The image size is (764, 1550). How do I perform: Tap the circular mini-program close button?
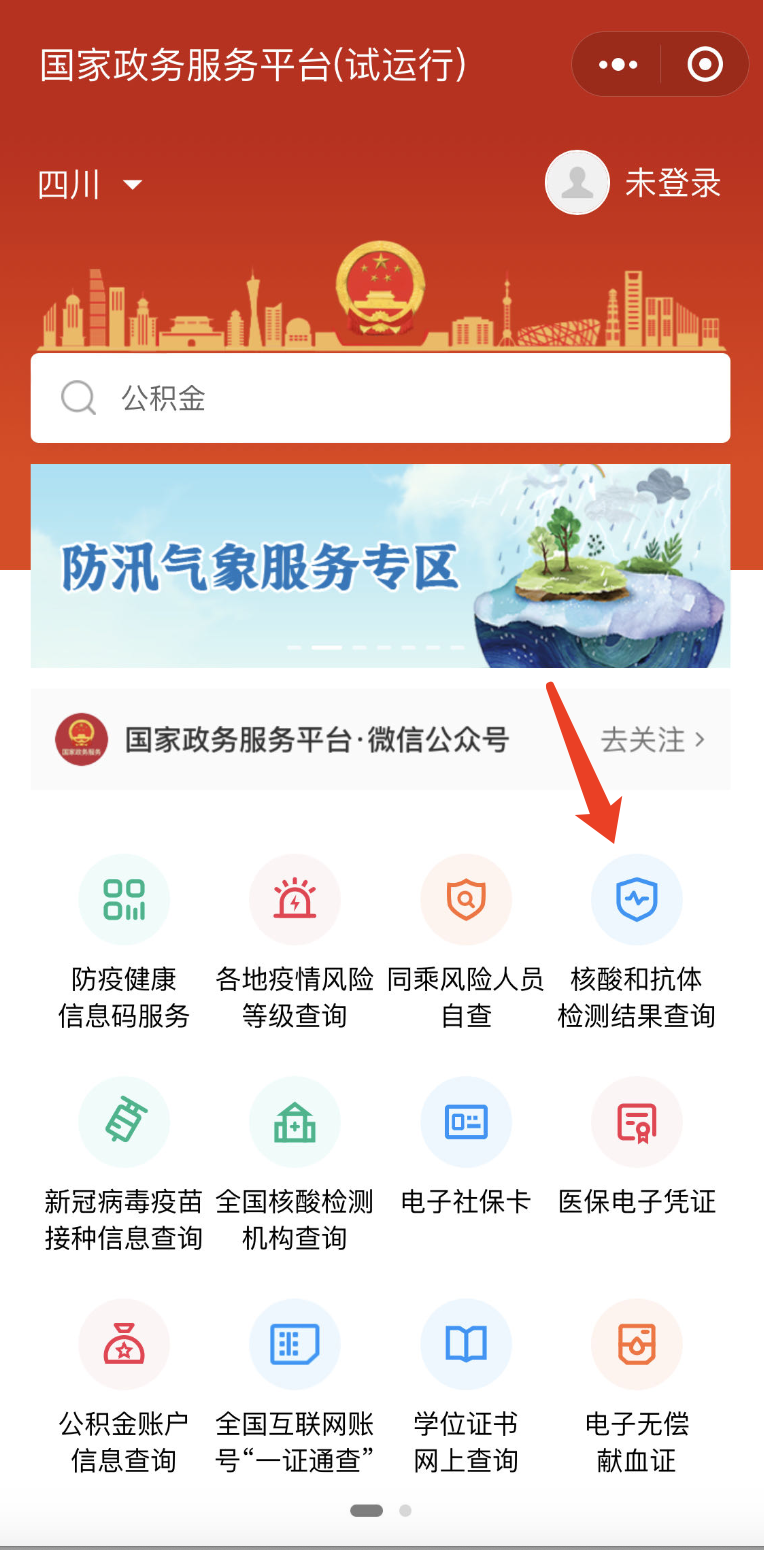pos(704,63)
